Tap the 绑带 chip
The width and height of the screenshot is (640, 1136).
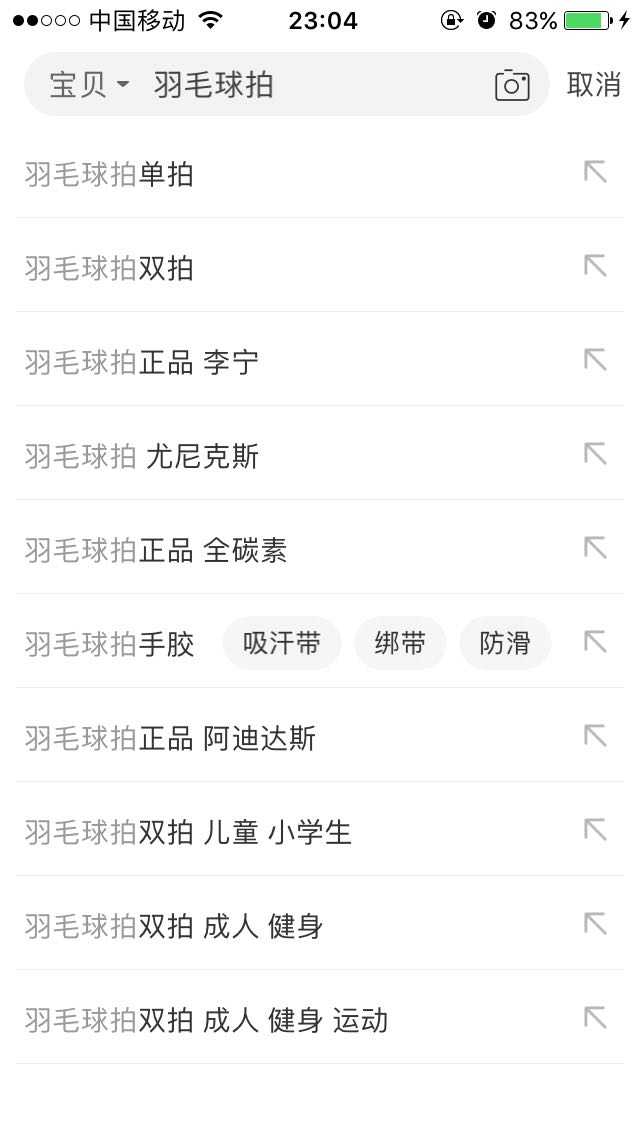tap(400, 643)
